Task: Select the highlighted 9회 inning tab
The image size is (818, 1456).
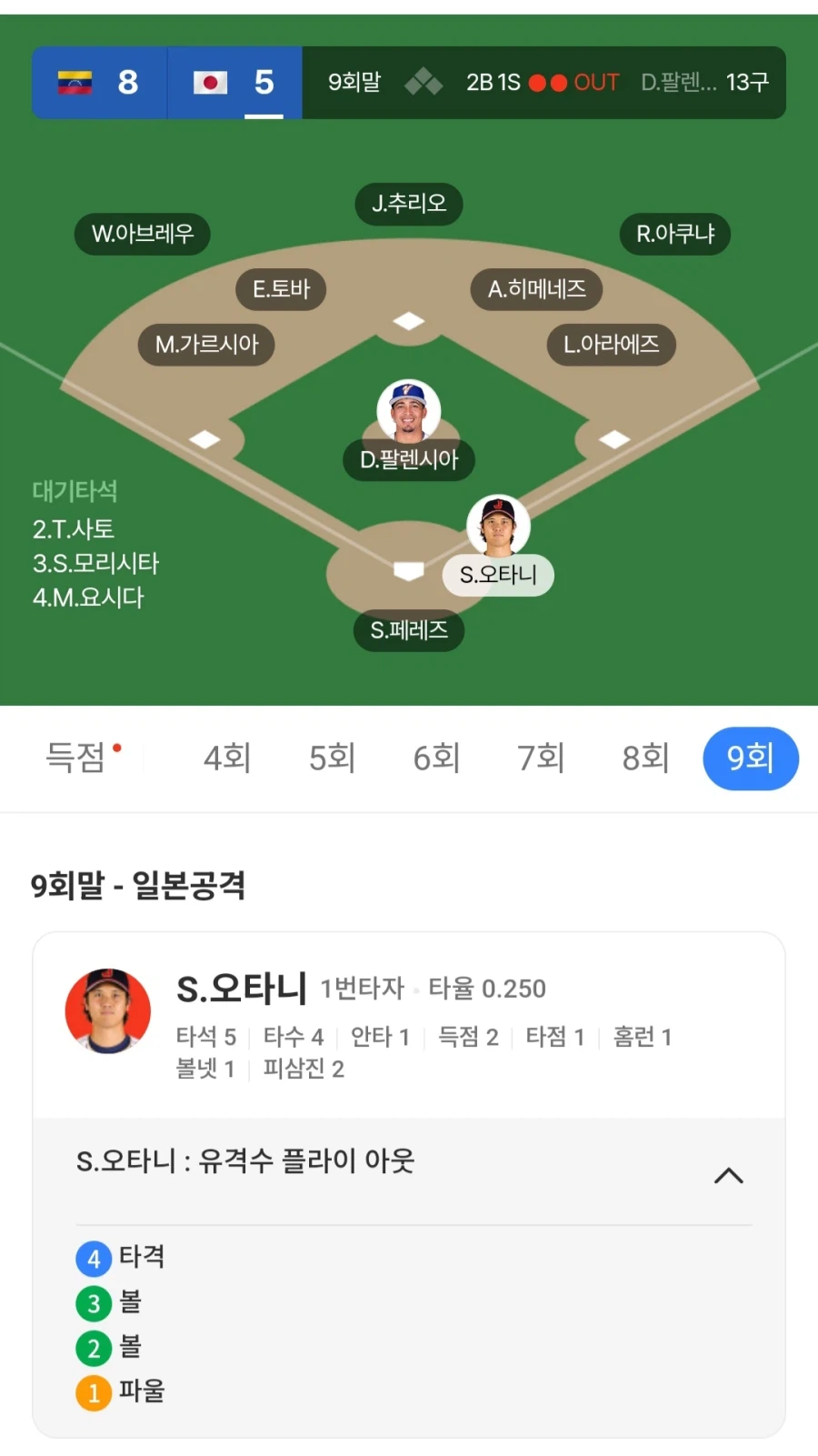Action: [751, 758]
